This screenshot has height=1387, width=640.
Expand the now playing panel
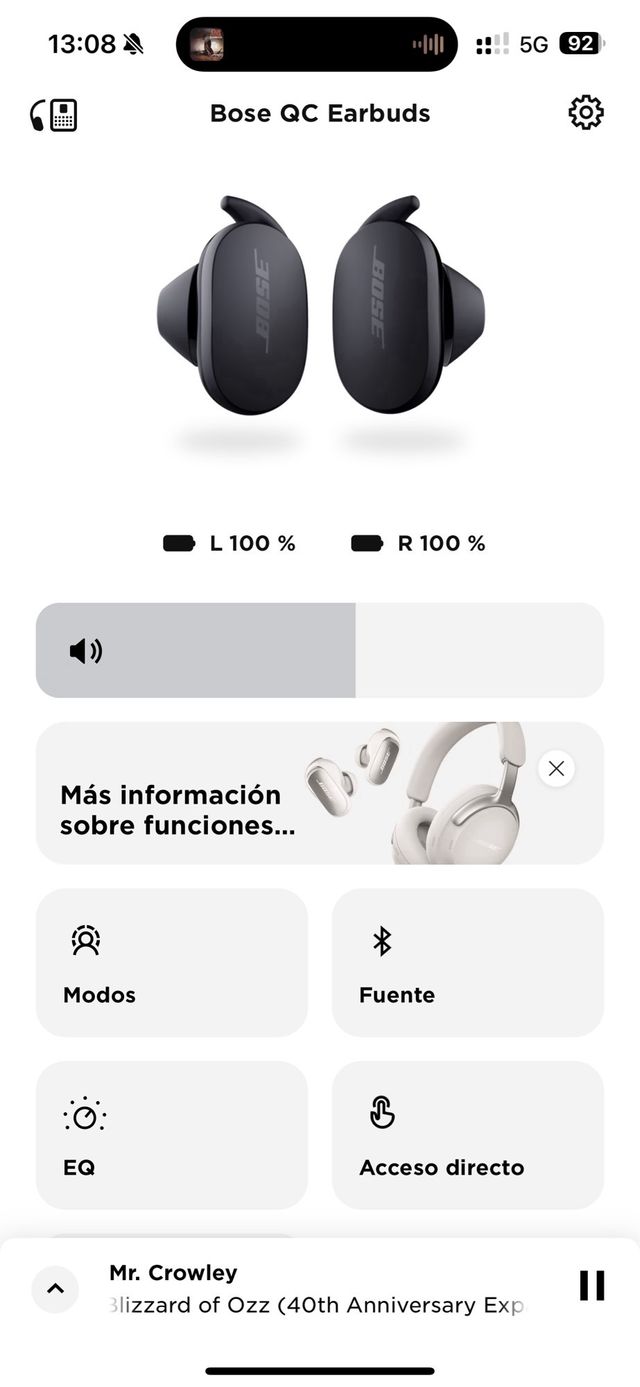(56, 1288)
